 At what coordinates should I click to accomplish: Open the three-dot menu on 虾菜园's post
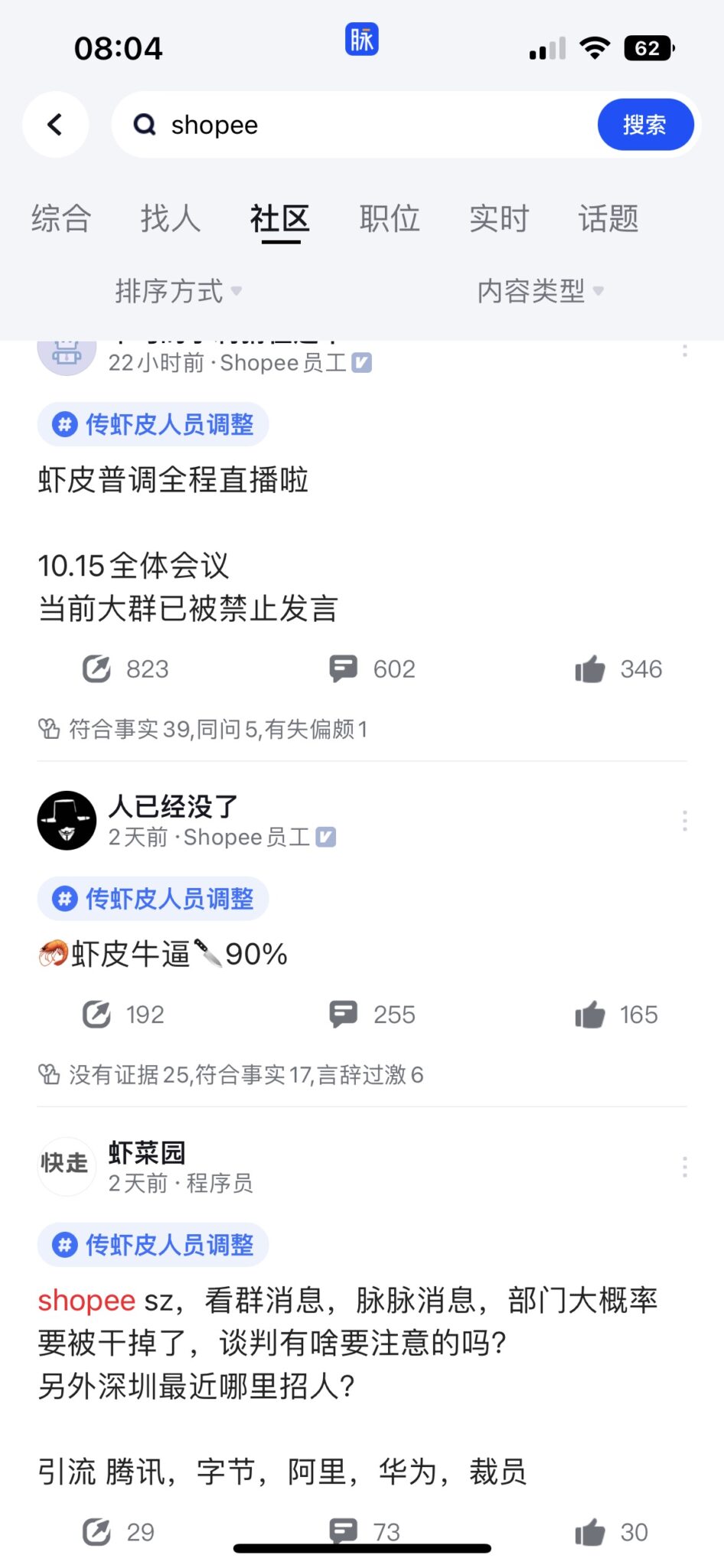(x=684, y=1167)
